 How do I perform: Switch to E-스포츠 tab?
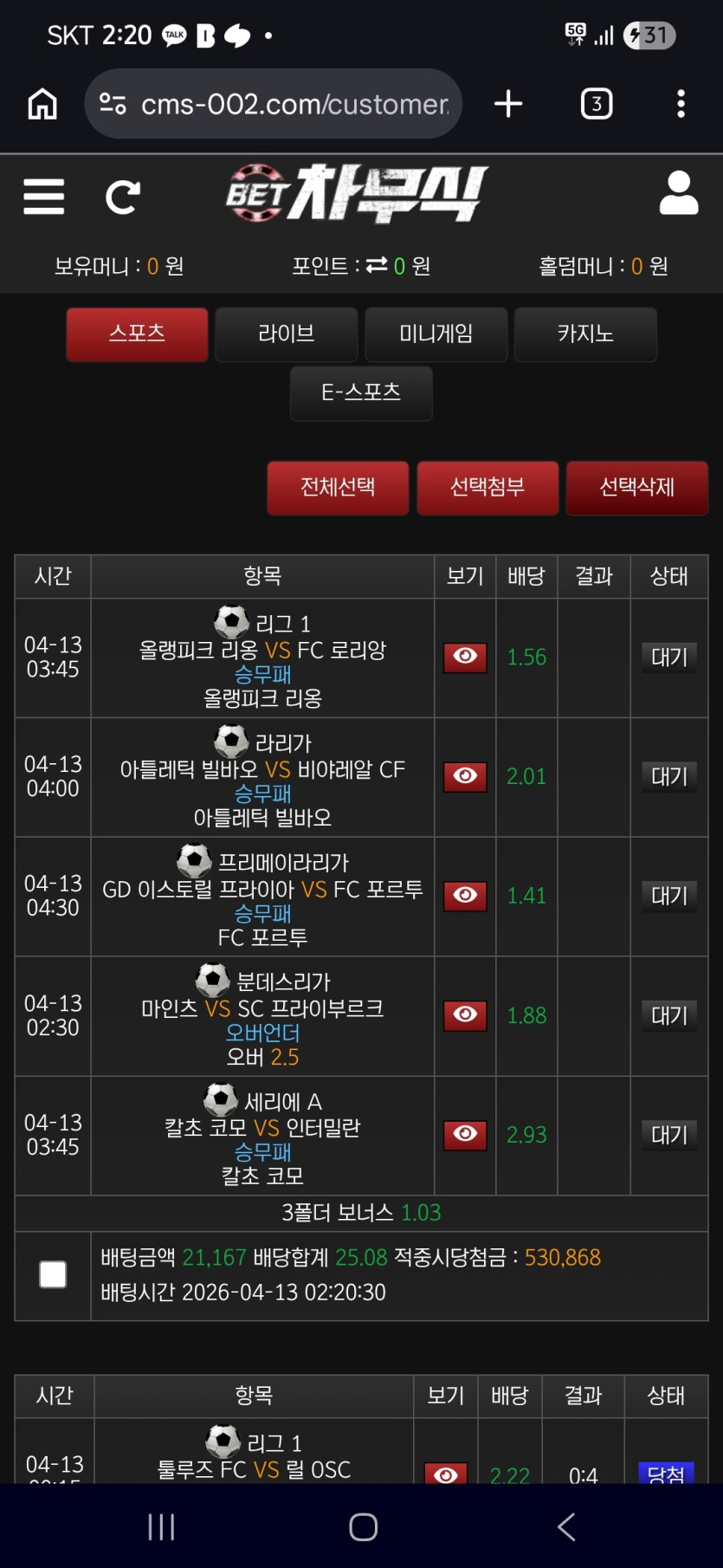361,393
